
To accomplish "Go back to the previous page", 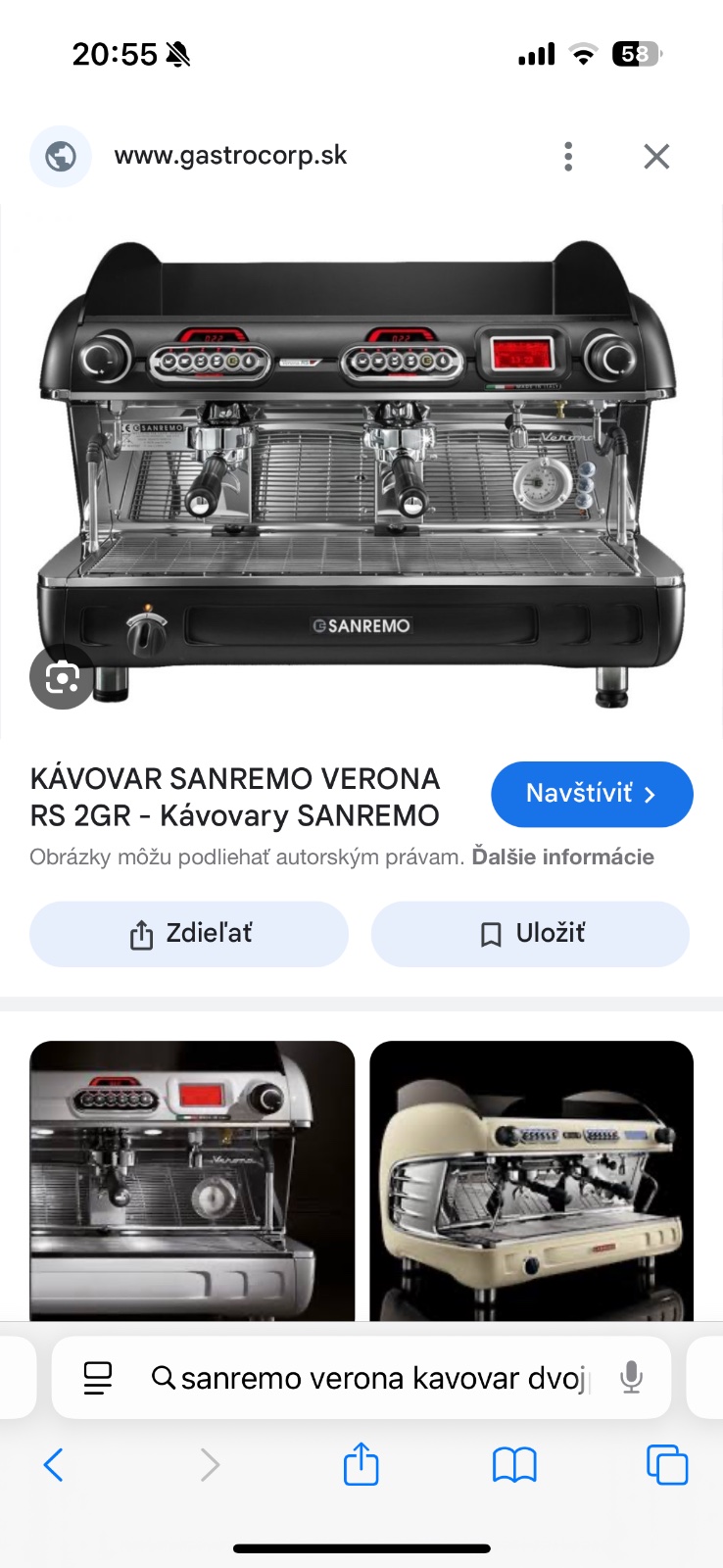I will click(x=54, y=1465).
